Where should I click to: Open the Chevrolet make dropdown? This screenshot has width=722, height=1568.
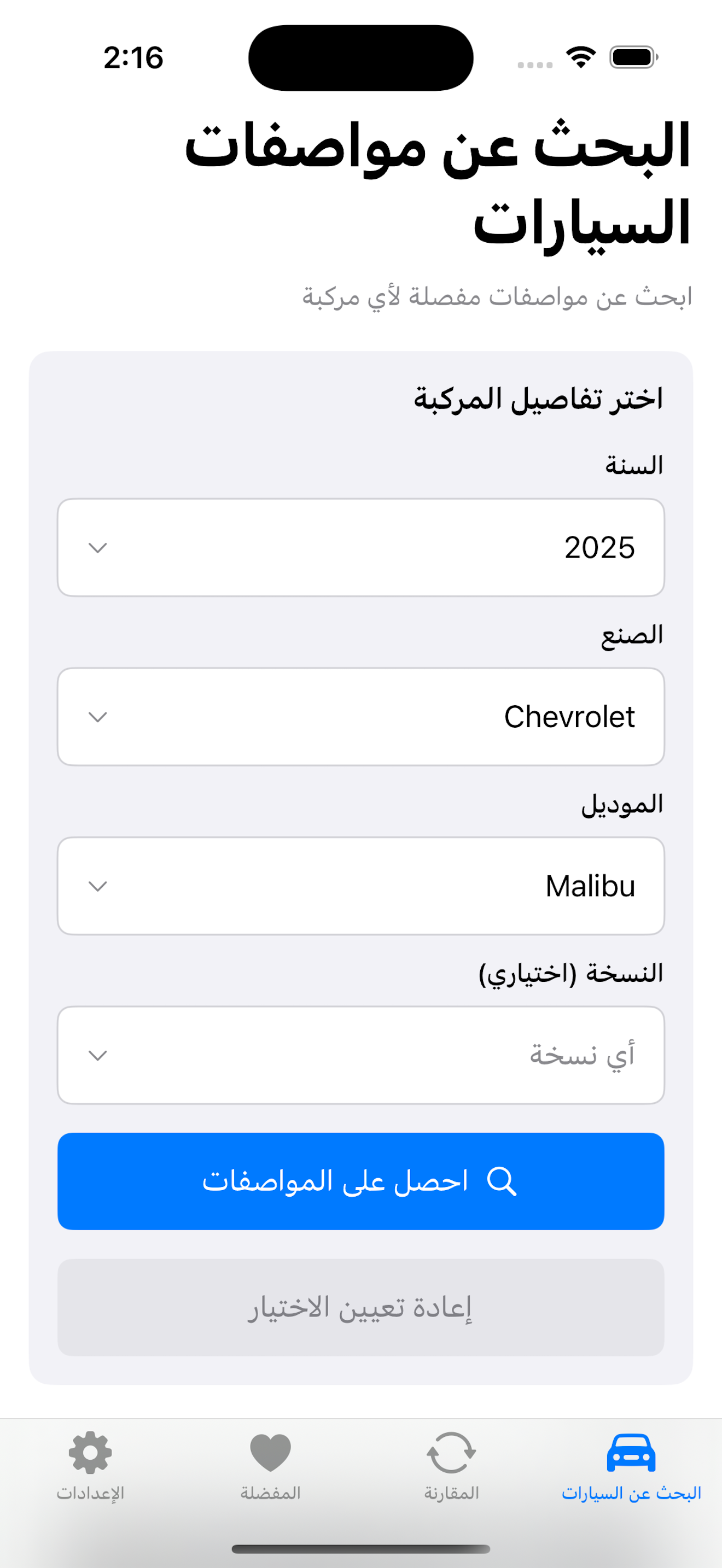[361, 716]
